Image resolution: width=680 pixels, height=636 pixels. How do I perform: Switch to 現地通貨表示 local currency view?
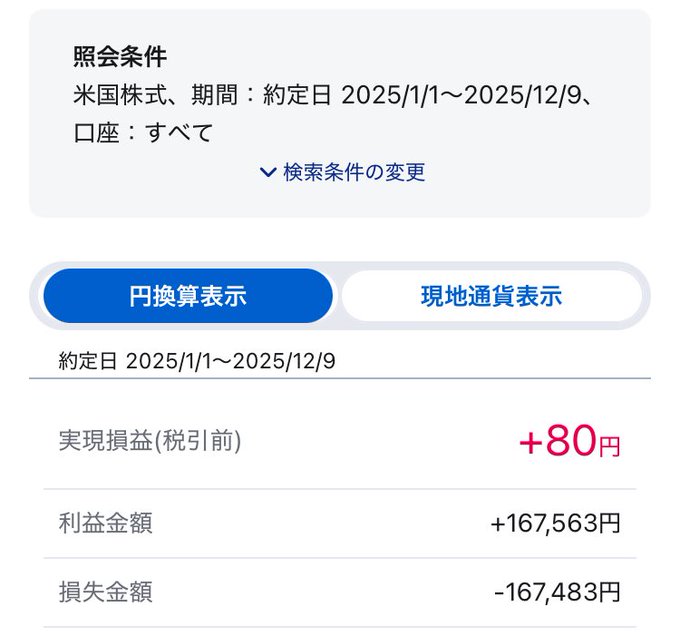(490, 296)
